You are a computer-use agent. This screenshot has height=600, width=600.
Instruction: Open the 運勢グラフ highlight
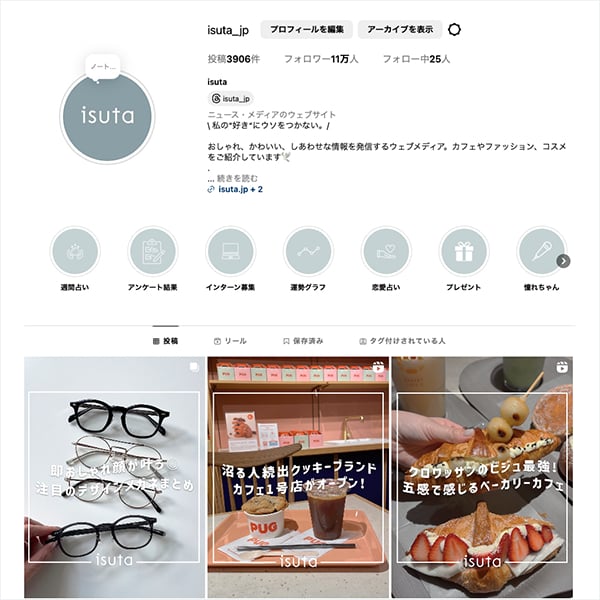308,251
